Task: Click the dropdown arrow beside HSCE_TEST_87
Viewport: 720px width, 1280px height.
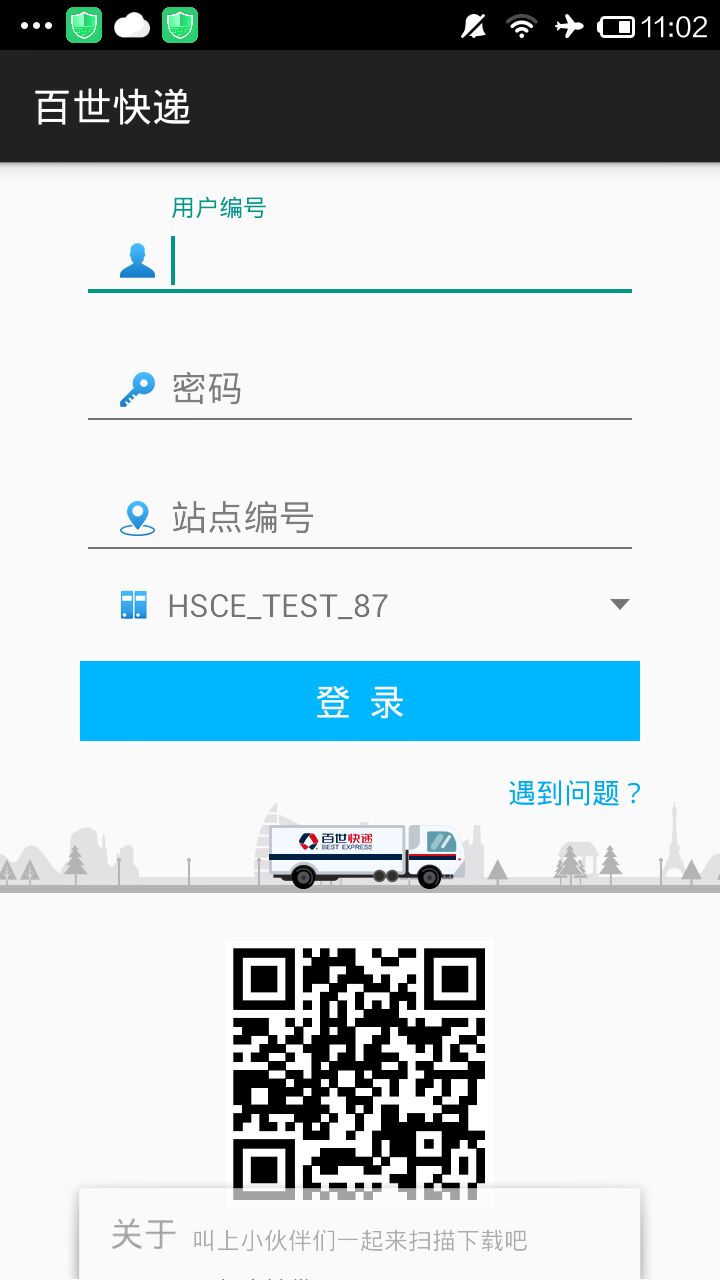Action: coord(619,604)
